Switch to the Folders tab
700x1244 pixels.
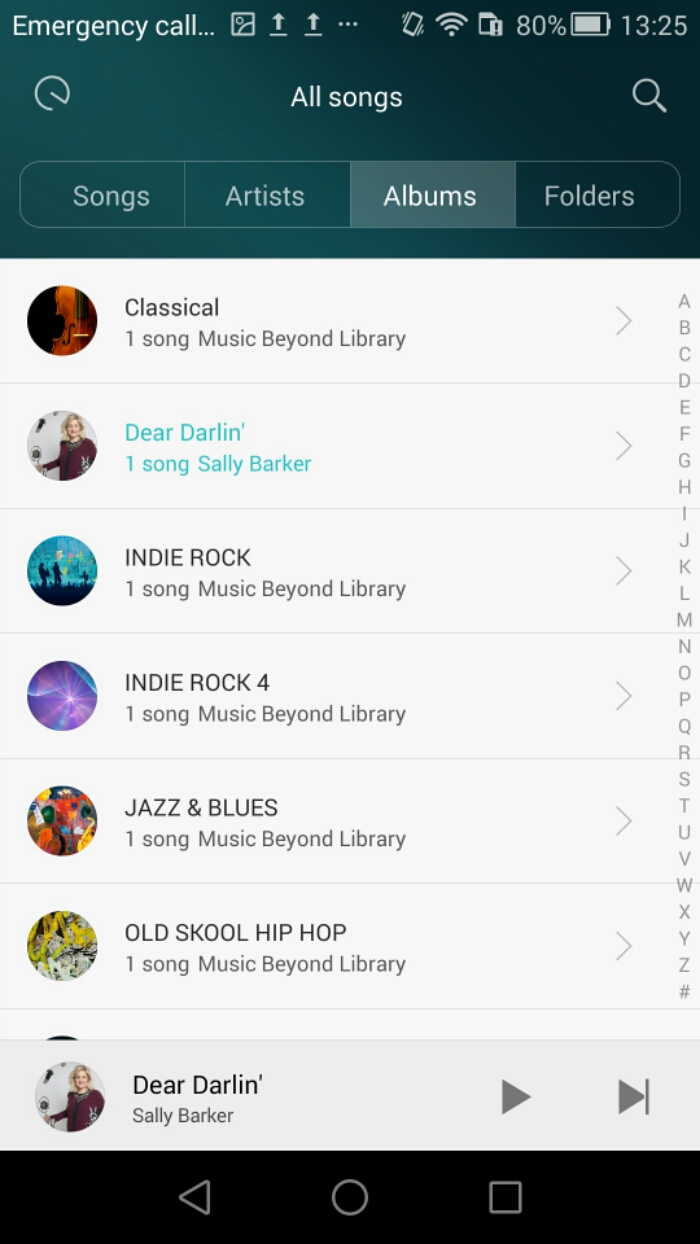[589, 196]
